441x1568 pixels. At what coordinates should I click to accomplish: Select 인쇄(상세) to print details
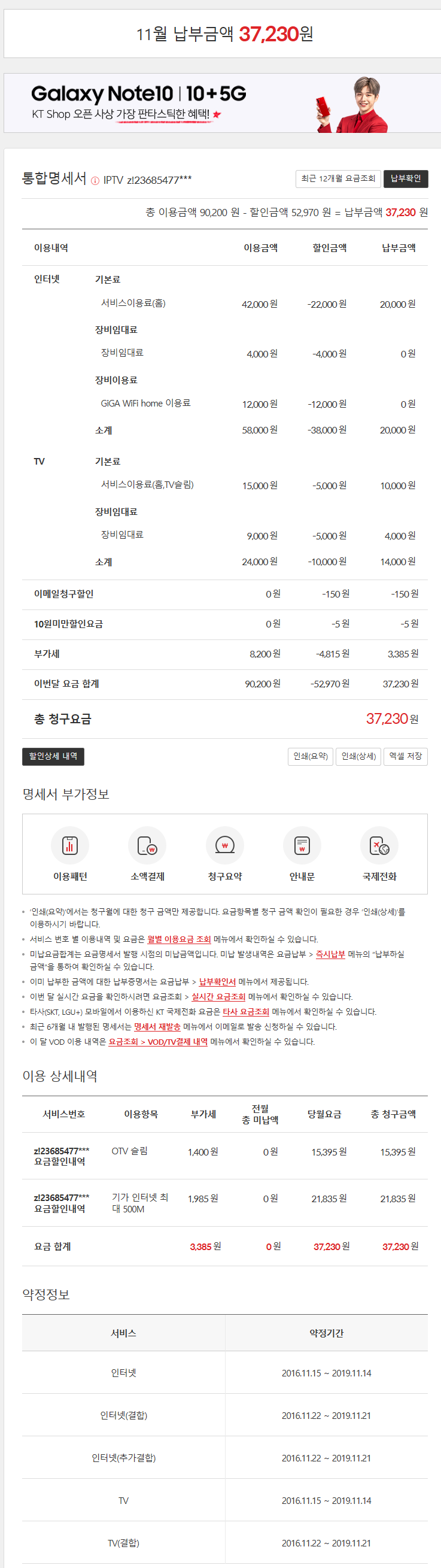[x=358, y=756]
